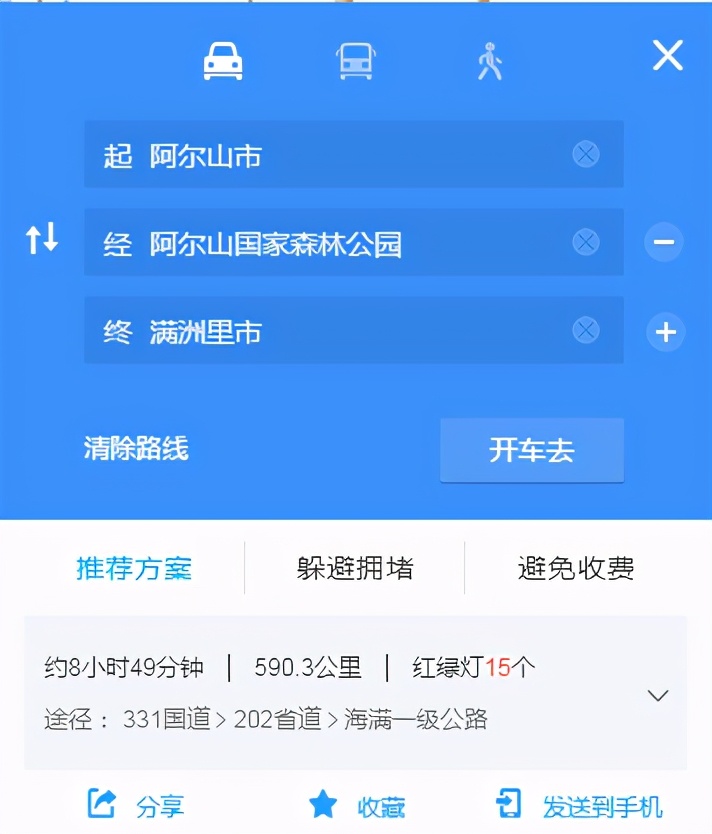Switch to 避免收费 option
The image size is (712, 834).
click(x=576, y=569)
